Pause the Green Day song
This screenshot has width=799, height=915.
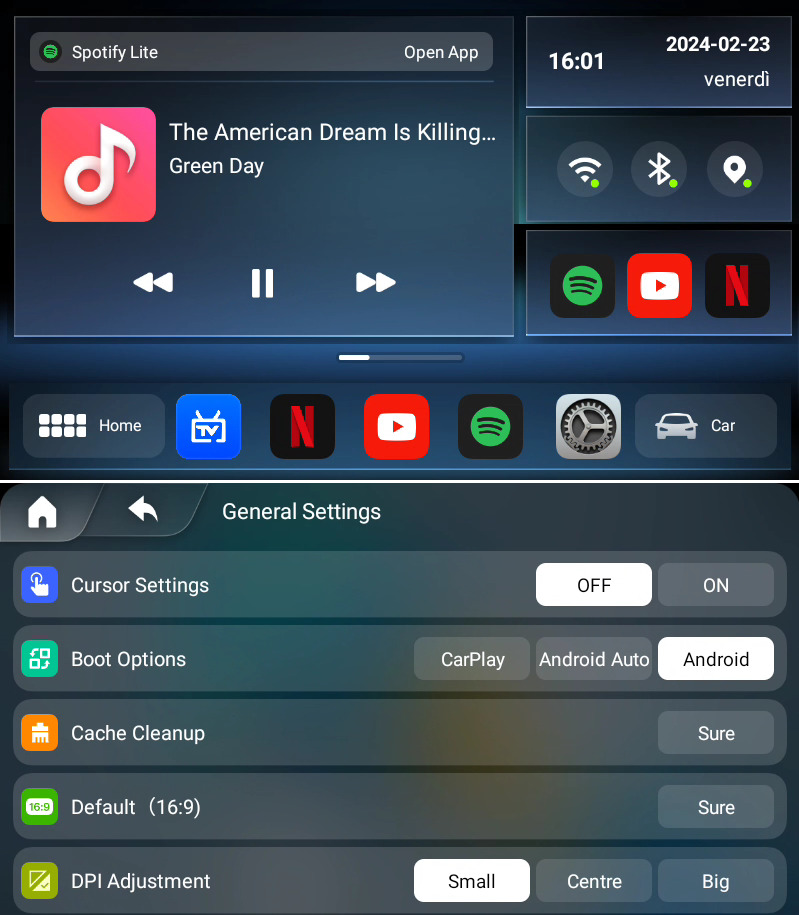coord(262,284)
